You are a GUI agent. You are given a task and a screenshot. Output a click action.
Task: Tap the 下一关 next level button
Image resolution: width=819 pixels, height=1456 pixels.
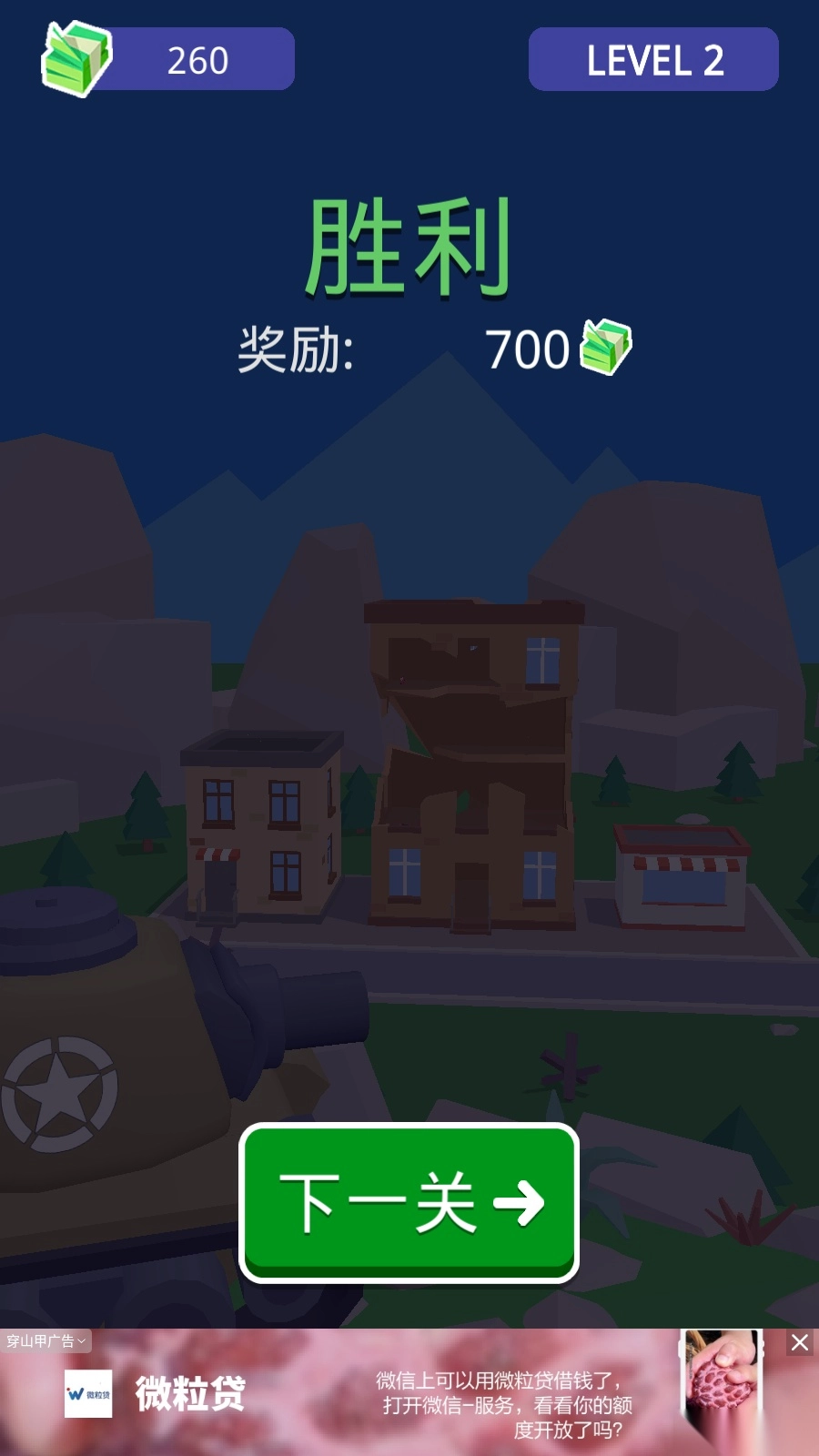pos(409,1202)
